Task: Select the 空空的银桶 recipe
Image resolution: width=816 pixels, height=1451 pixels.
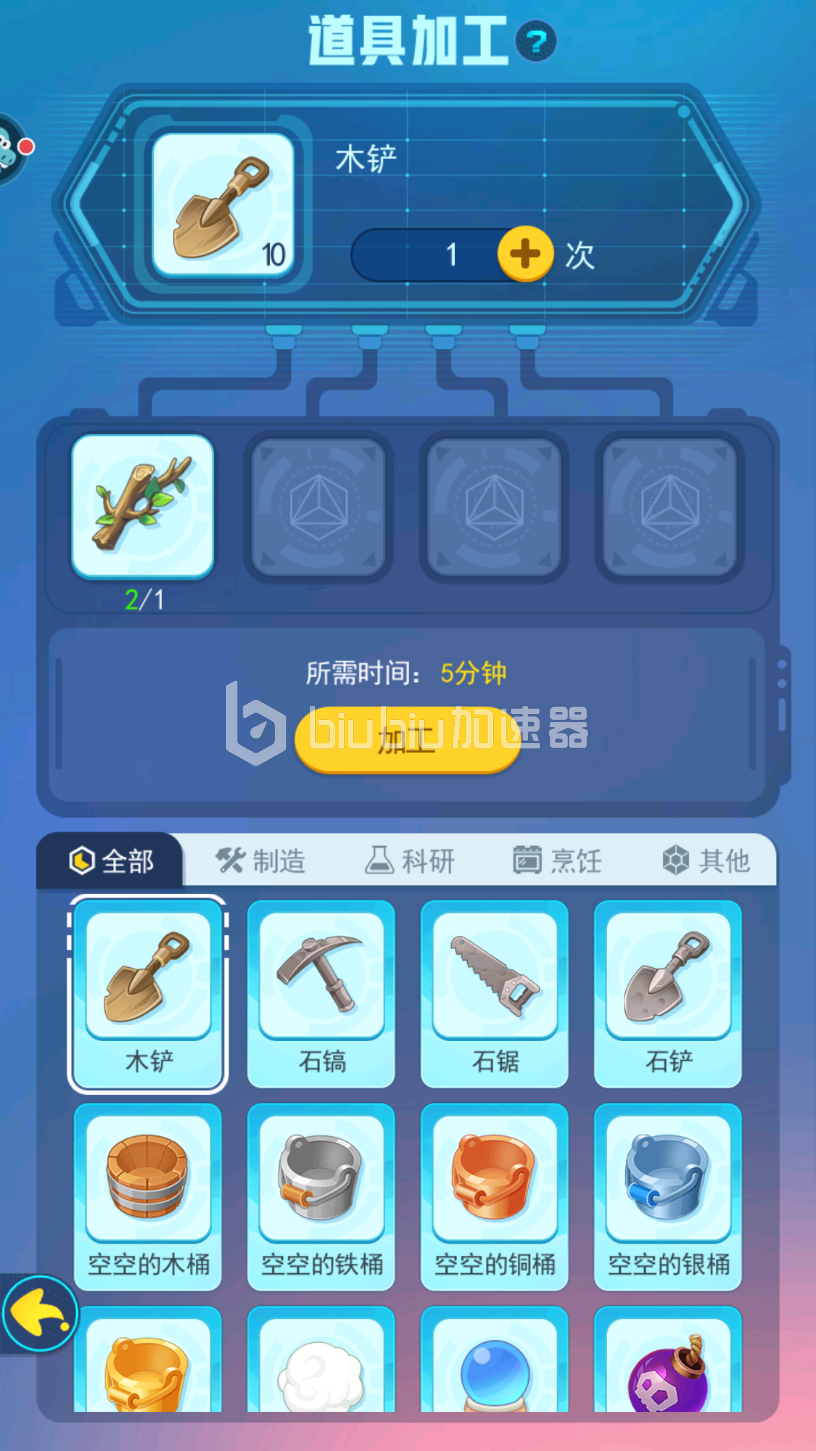Action: (668, 1196)
